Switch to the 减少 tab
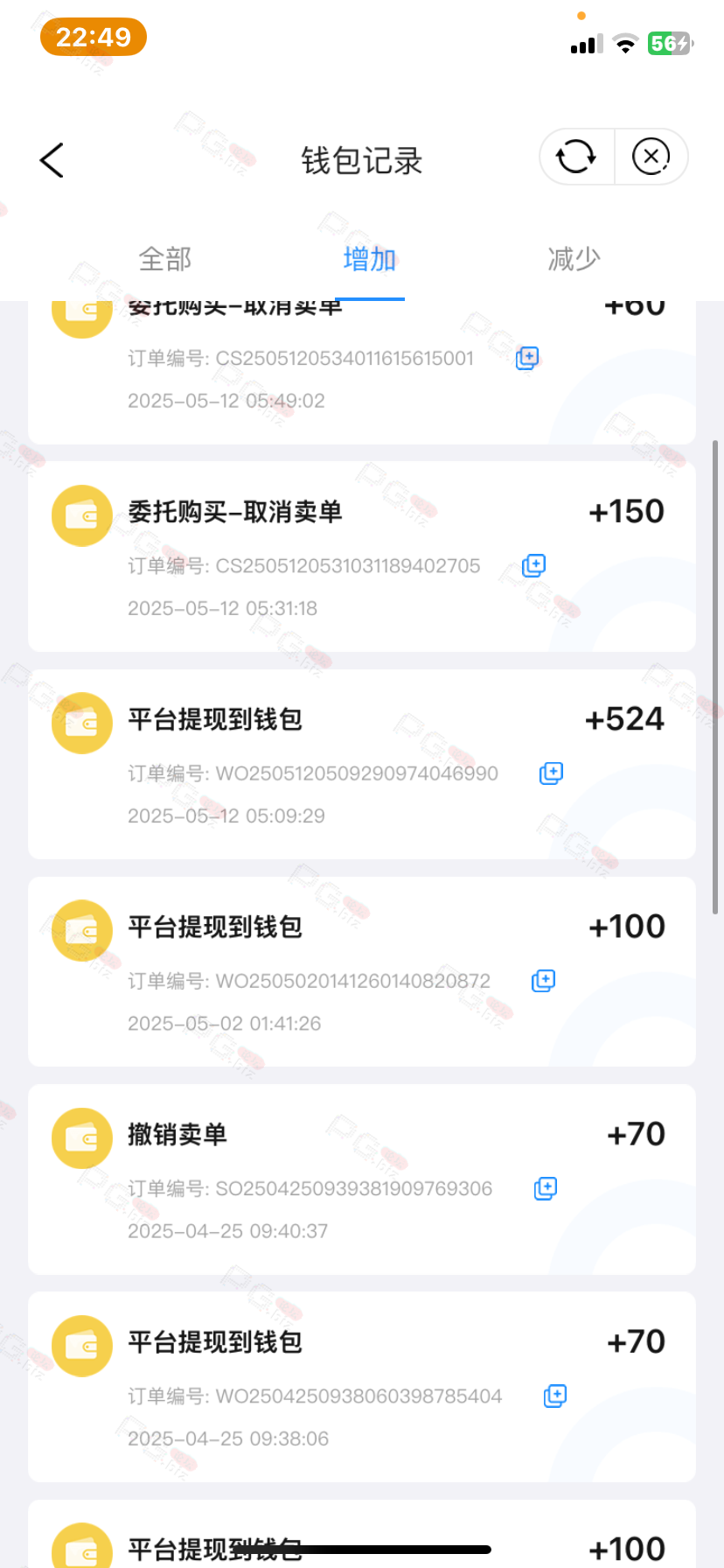Image resolution: width=724 pixels, height=1568 pixels. coord(574,259)
